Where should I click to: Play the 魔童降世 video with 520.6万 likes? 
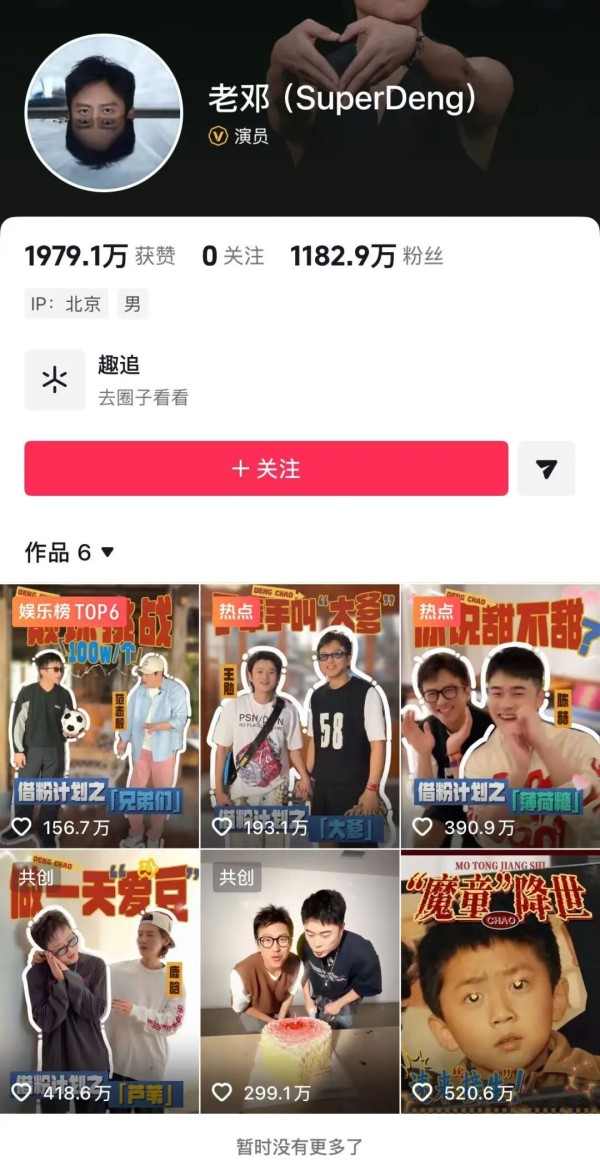[x=500, y=982]
